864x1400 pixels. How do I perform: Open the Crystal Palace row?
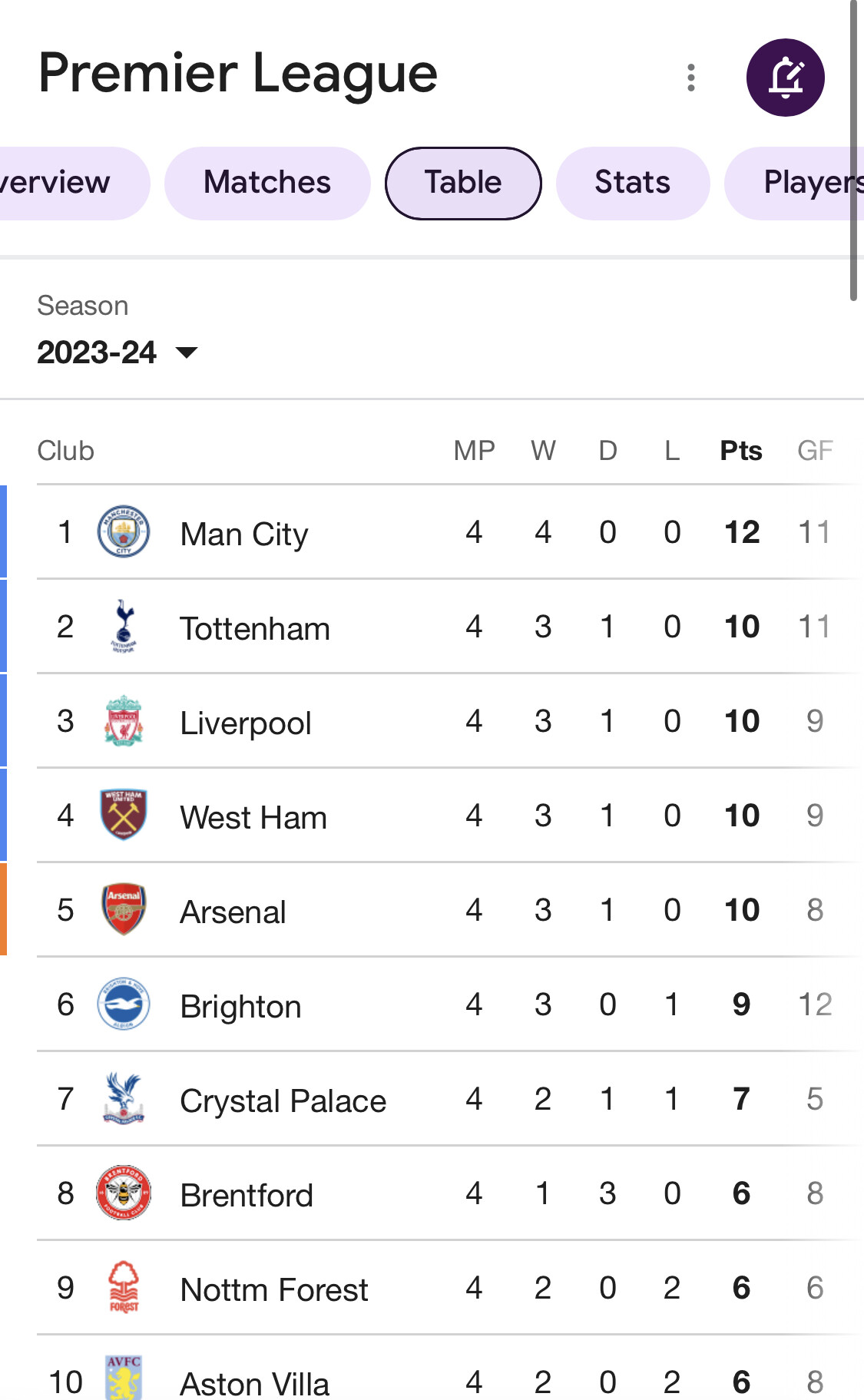pos(450,1099)
